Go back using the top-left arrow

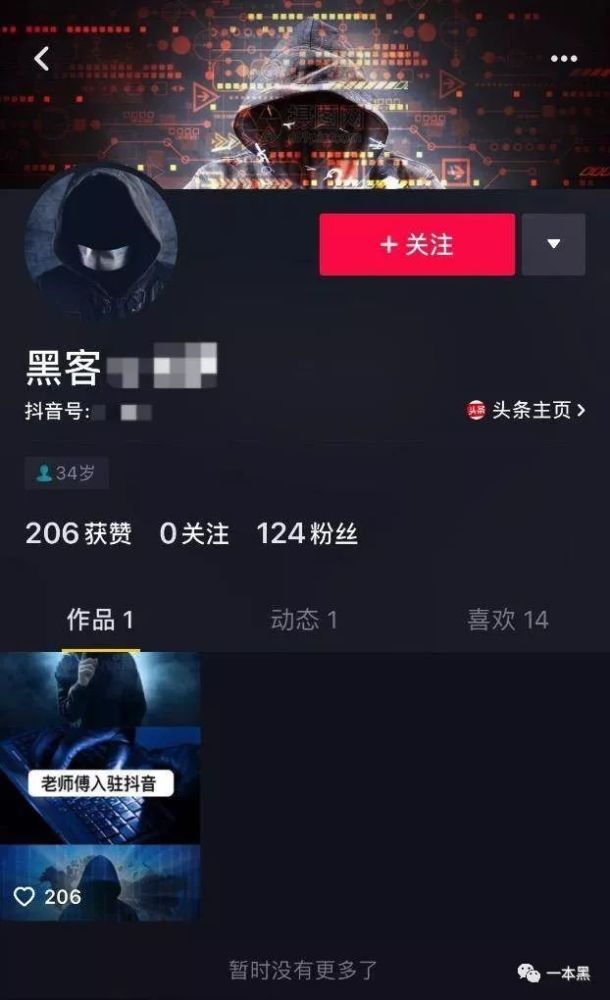coord(42,59)
